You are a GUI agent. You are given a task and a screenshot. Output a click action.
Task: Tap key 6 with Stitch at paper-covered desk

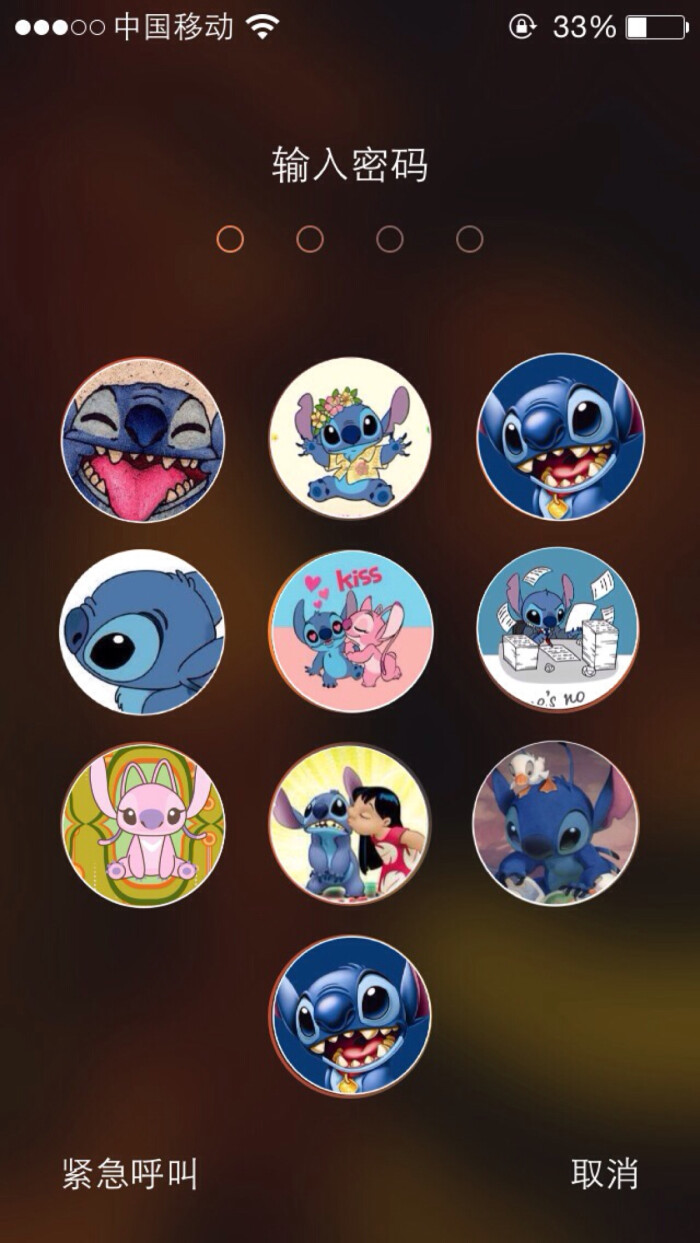pos(558,629)
